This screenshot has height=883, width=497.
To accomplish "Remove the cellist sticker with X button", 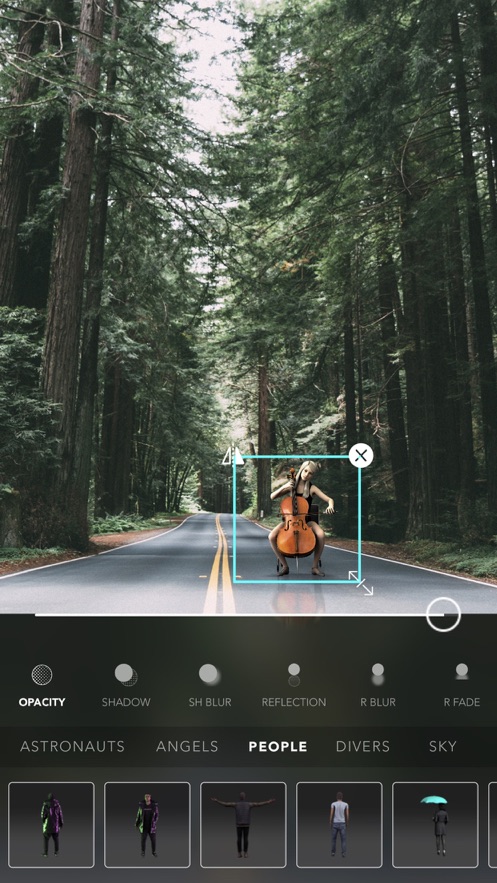I will click(361, 455).
